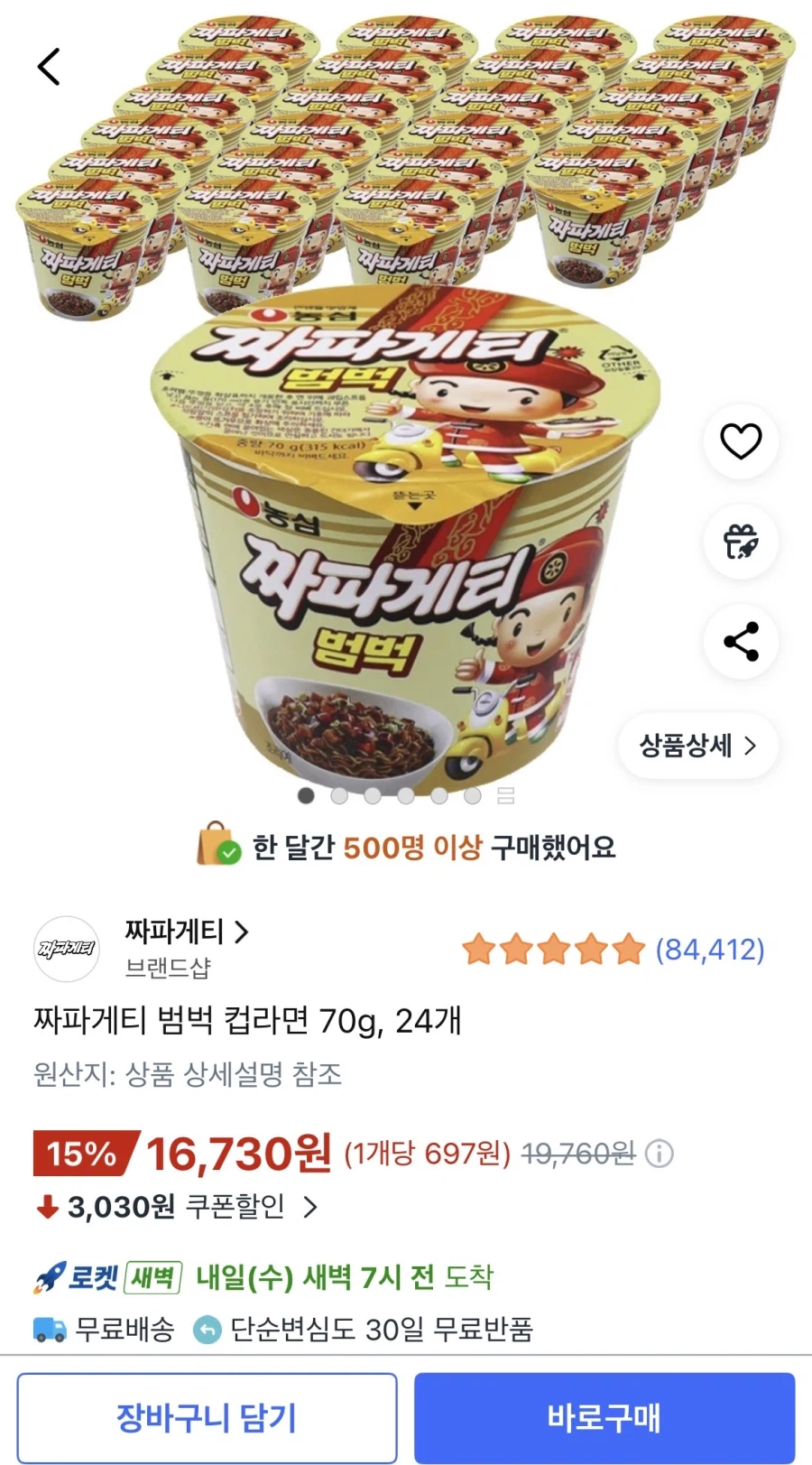Viewport: 812px width, 1465px height.
Task: Open the gift sending icon
Action: 740,541
